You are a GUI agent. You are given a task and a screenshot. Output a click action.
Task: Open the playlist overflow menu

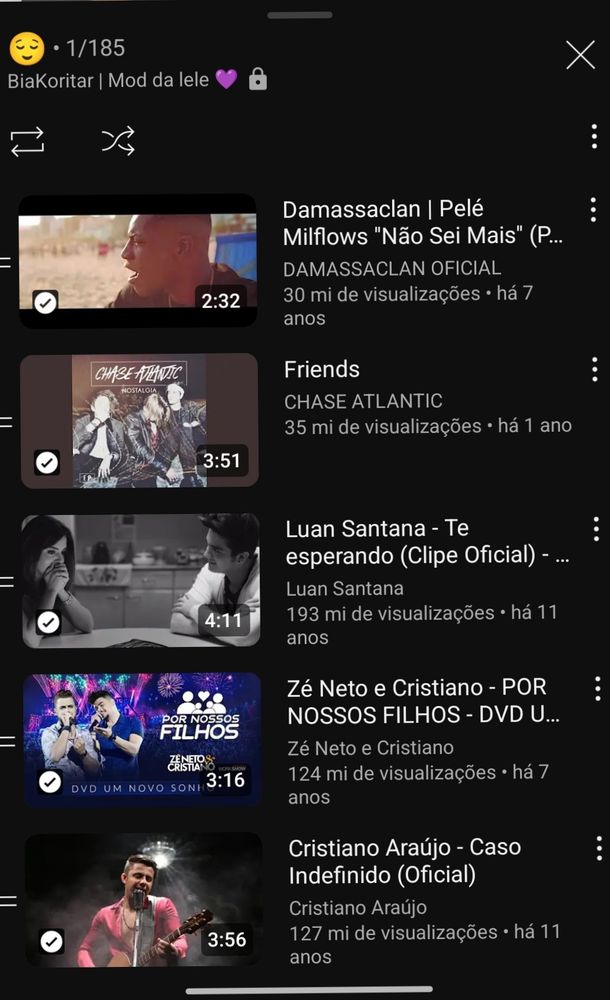(x=594, y=139)
